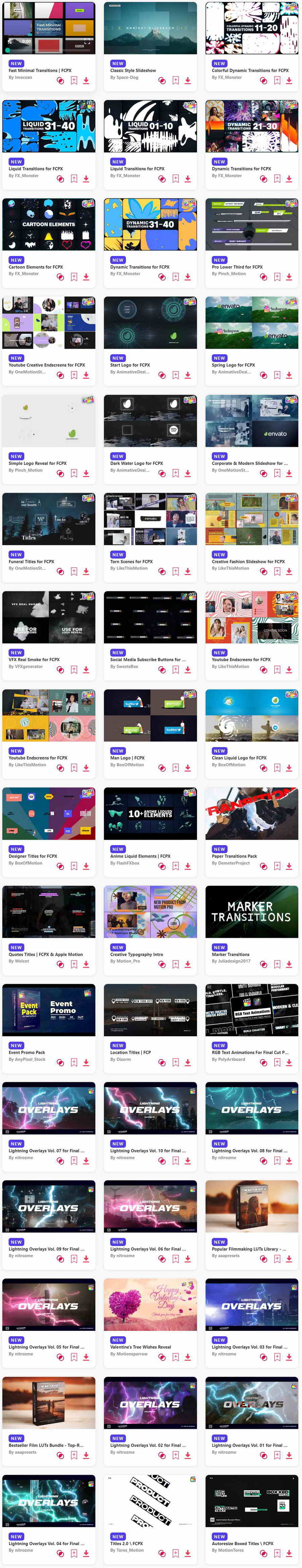Bookmark Bestseller Film LUTs Bundle

coord(74,1455)
